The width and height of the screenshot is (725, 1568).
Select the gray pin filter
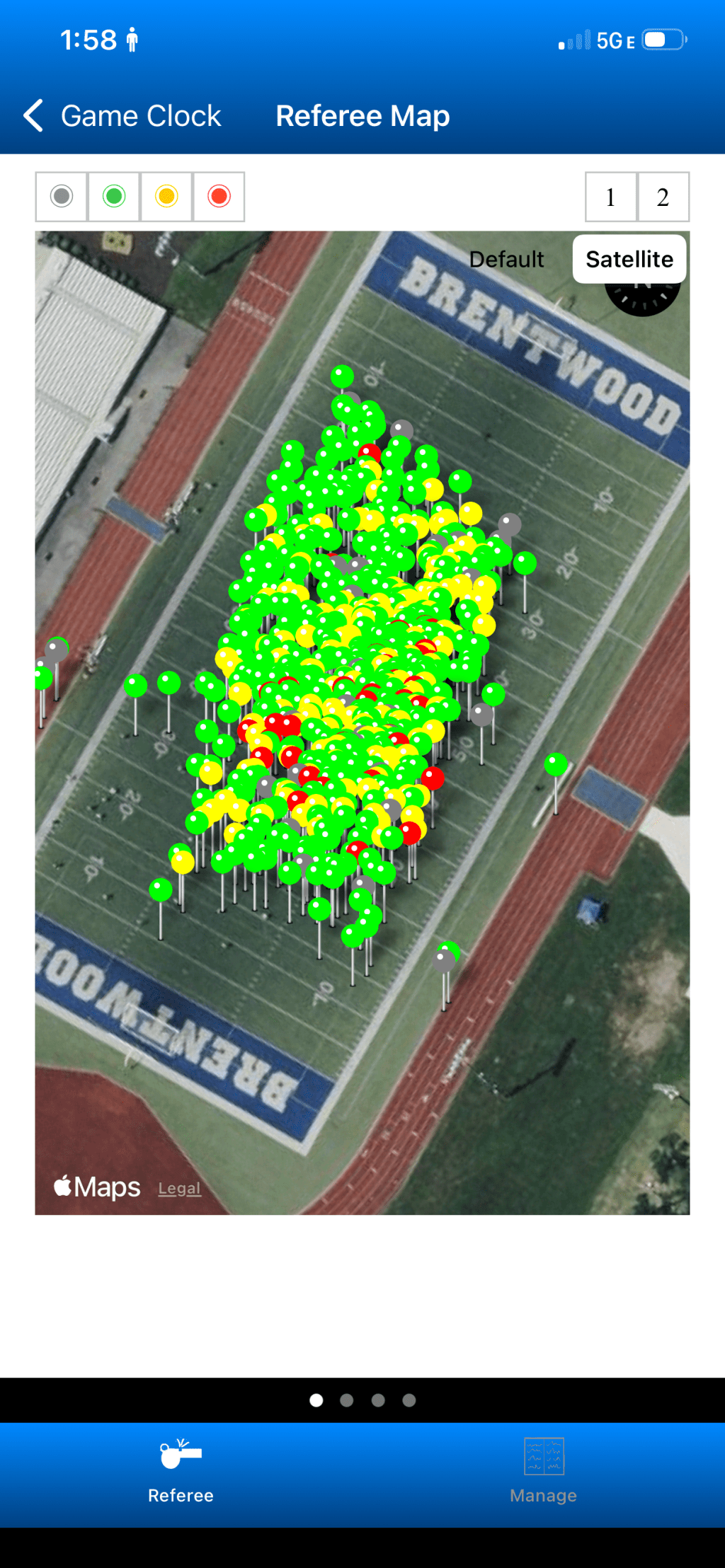point(62,196)
